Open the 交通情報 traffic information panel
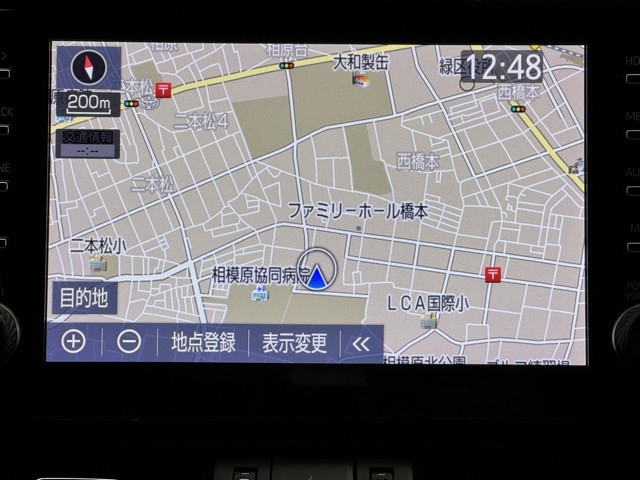The image size is (640, 480). [x=88, y=143]
